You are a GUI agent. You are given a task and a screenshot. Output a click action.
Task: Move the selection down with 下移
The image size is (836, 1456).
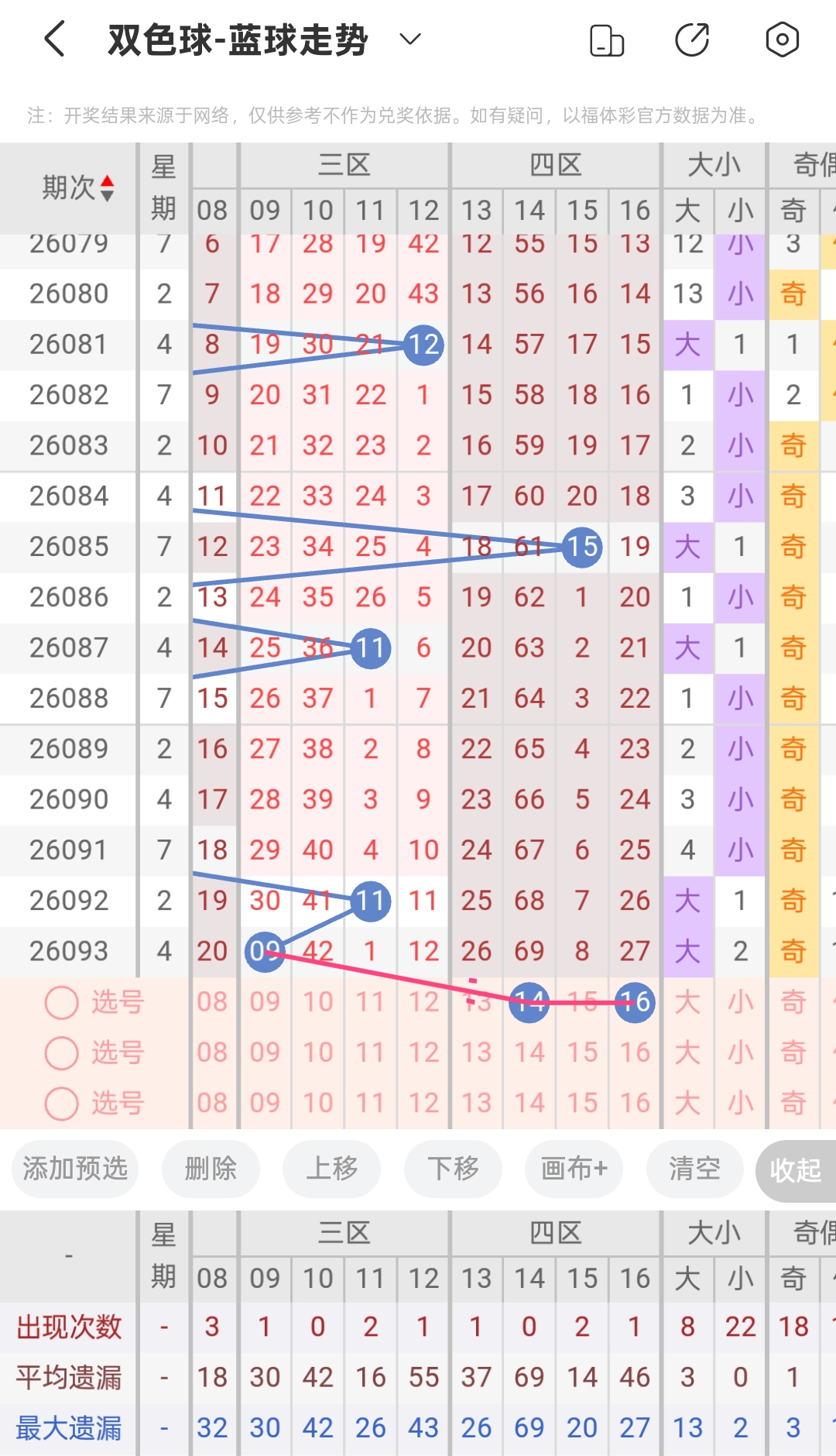click(453, 1169)
